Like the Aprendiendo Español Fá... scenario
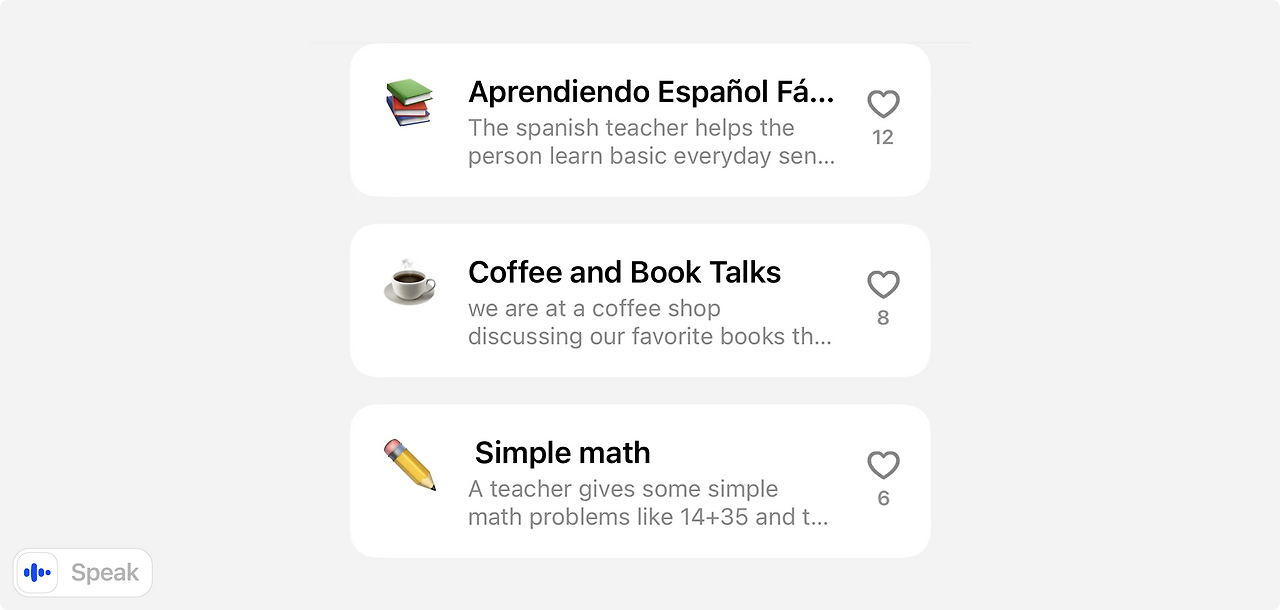Viewport: 1280px width, 610px height. coord(883,104)
